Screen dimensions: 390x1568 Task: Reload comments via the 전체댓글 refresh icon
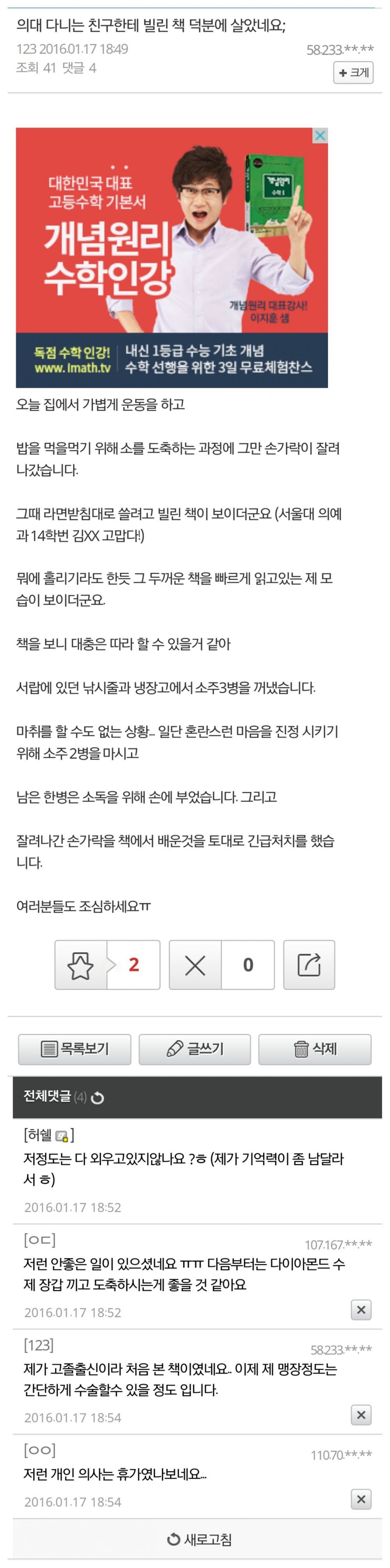coord(97,1098)
